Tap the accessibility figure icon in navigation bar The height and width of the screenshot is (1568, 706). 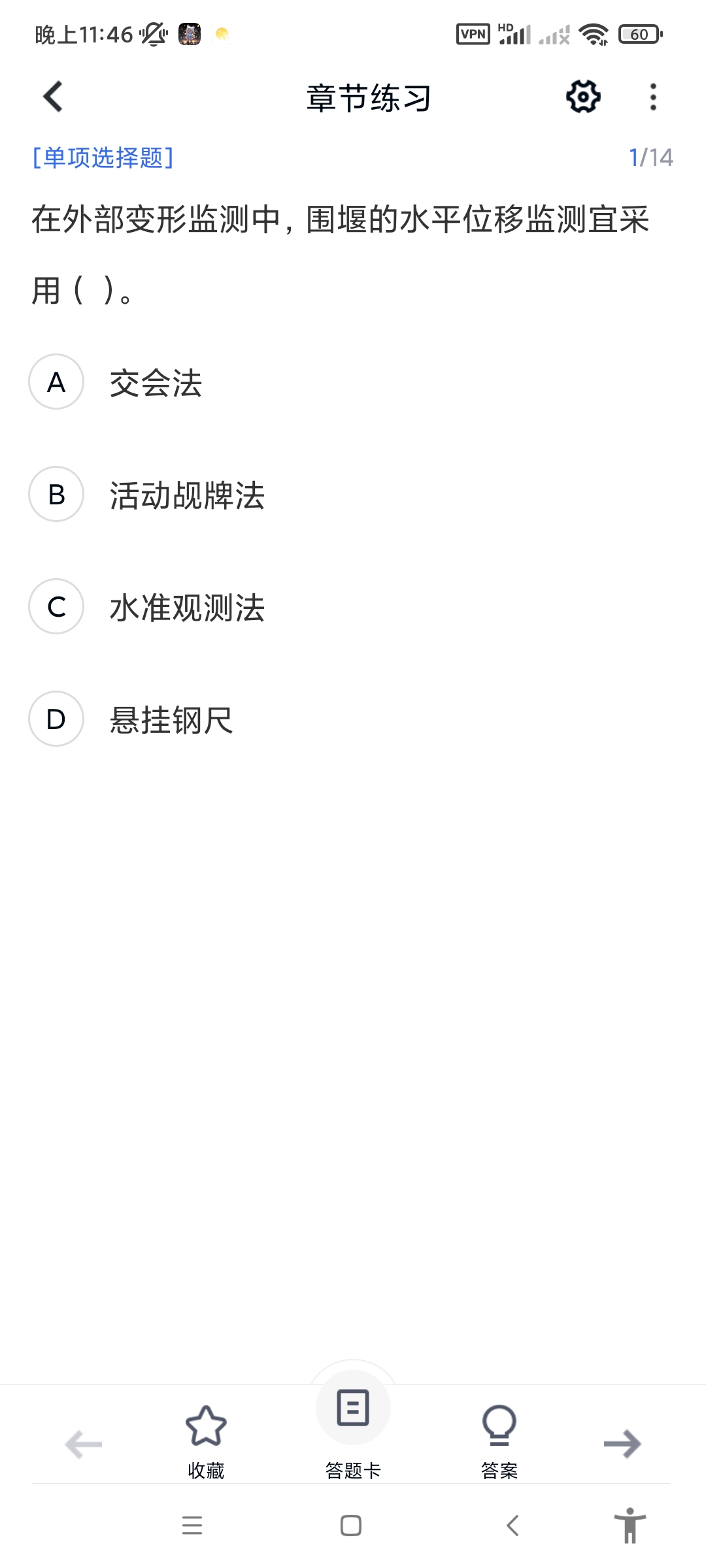pos(631,1527)
